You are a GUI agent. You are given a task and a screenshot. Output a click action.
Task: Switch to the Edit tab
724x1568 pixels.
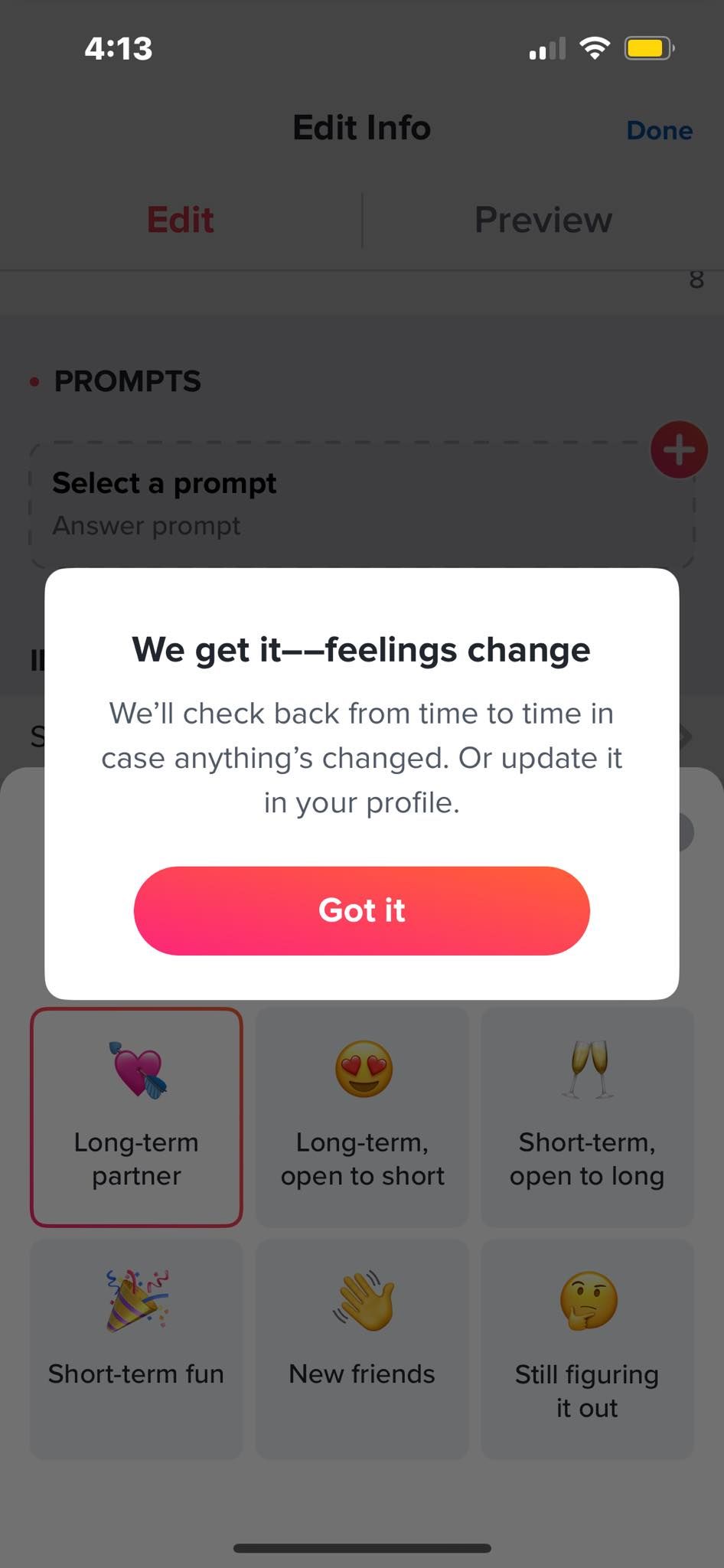(180, 220)
